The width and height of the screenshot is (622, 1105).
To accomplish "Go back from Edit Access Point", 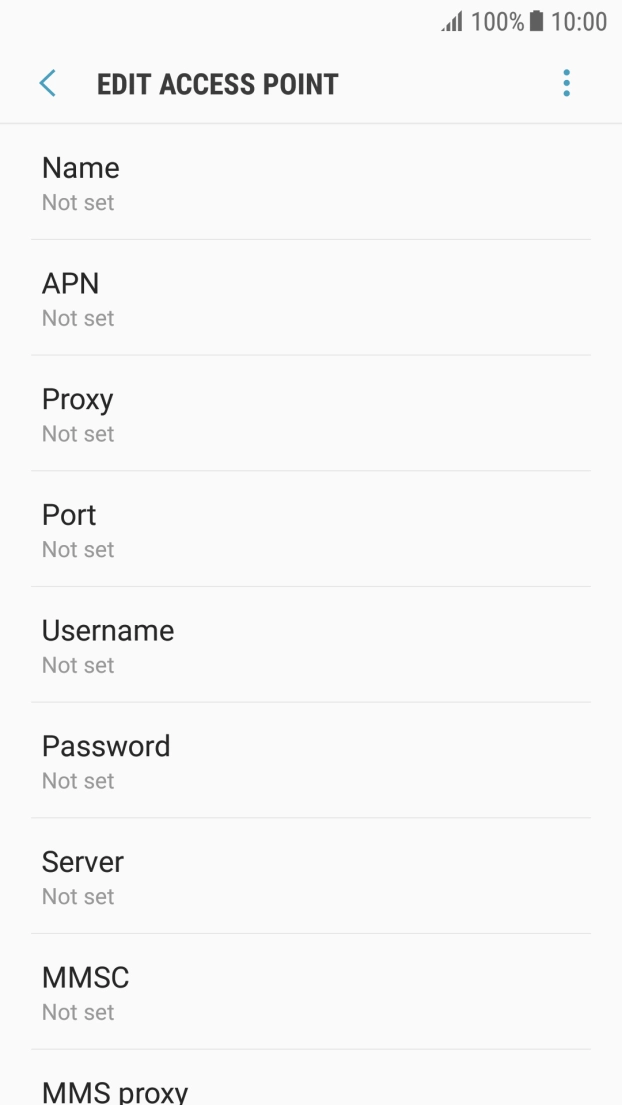I will pos(47,83).
